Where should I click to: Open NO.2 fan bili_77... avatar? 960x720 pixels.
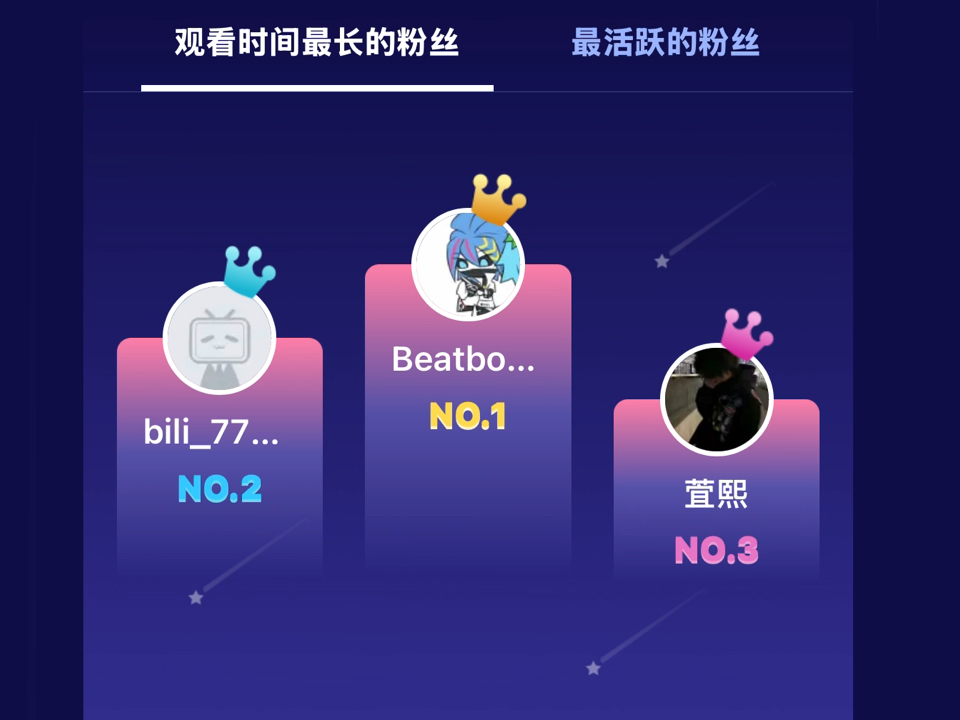[219, 339]
